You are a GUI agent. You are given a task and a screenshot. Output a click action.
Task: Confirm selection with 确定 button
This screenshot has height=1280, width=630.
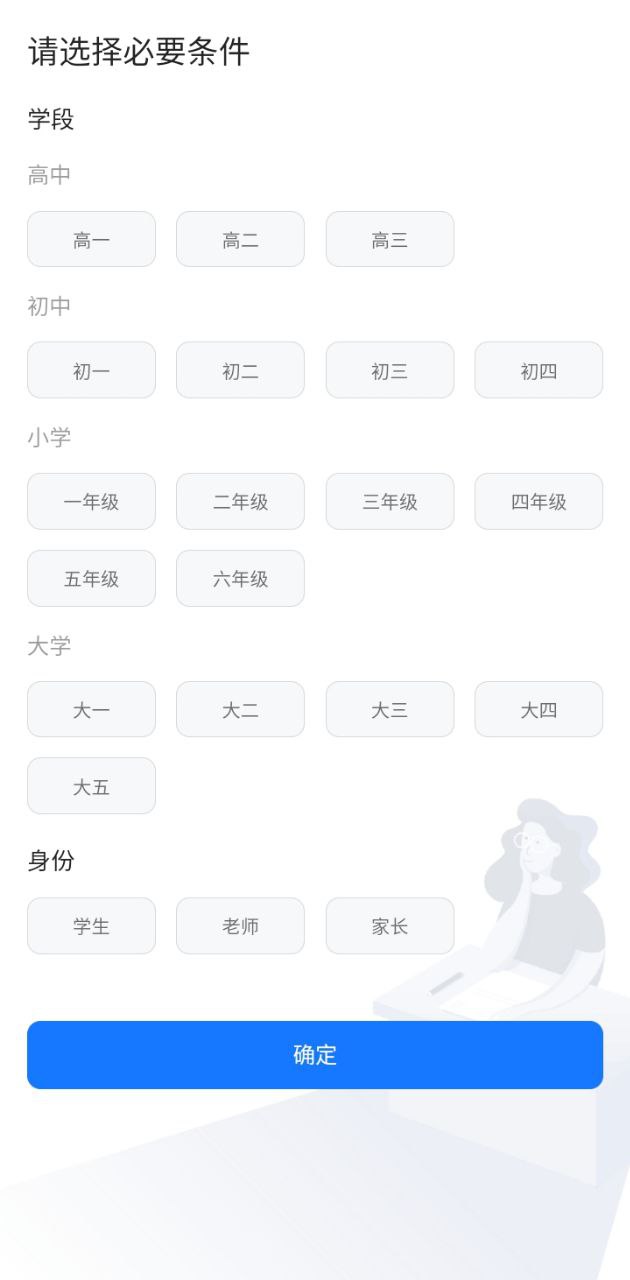[x=315, y=1055]
